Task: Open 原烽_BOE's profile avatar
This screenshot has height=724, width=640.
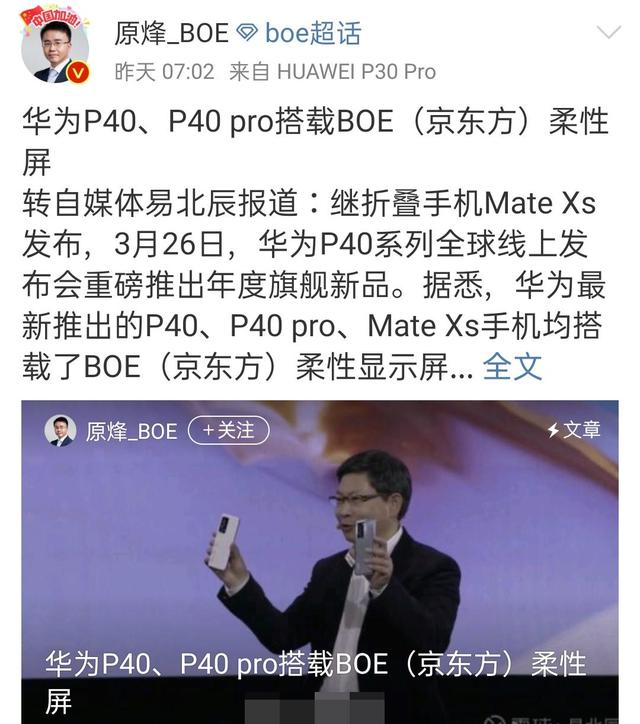Action: pyautogui.click(x=55, y=51)
